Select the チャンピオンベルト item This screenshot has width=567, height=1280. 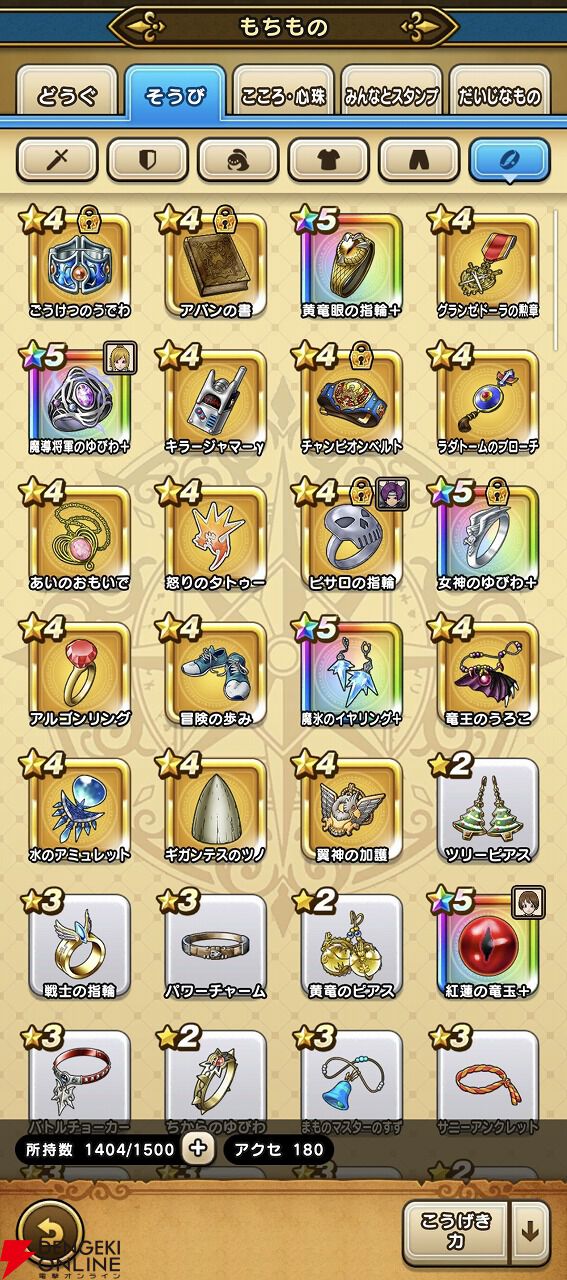click(x=351, y=400)
